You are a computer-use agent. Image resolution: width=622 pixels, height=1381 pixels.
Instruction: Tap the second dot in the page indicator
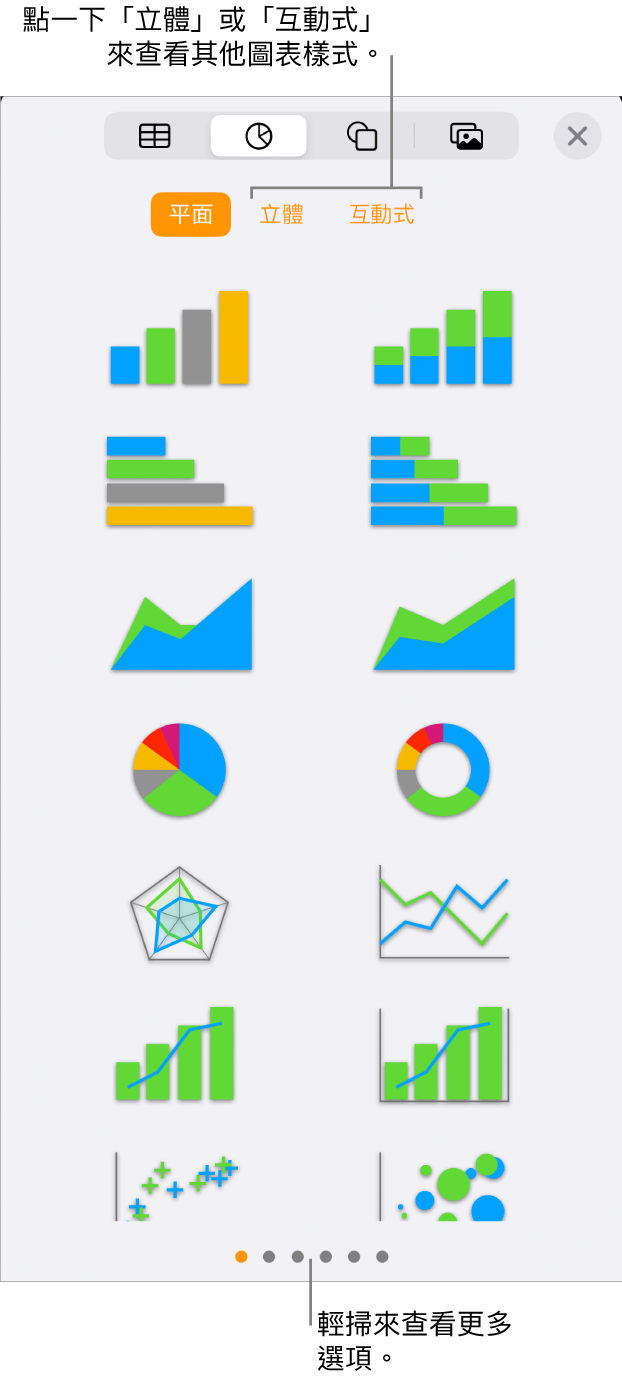(x=269, y=1257)
